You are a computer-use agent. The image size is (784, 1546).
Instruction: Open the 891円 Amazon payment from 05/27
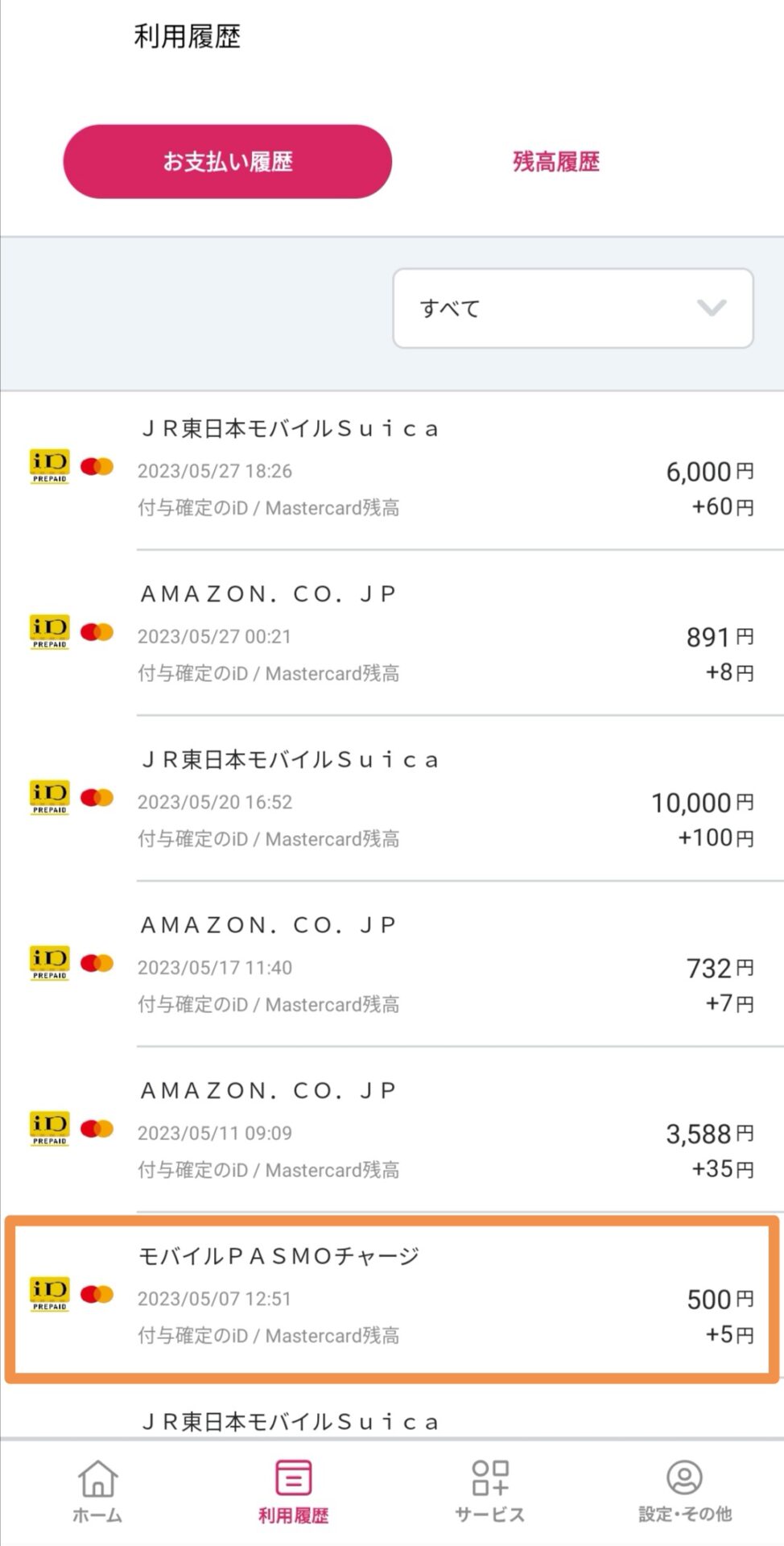[392, 634]
